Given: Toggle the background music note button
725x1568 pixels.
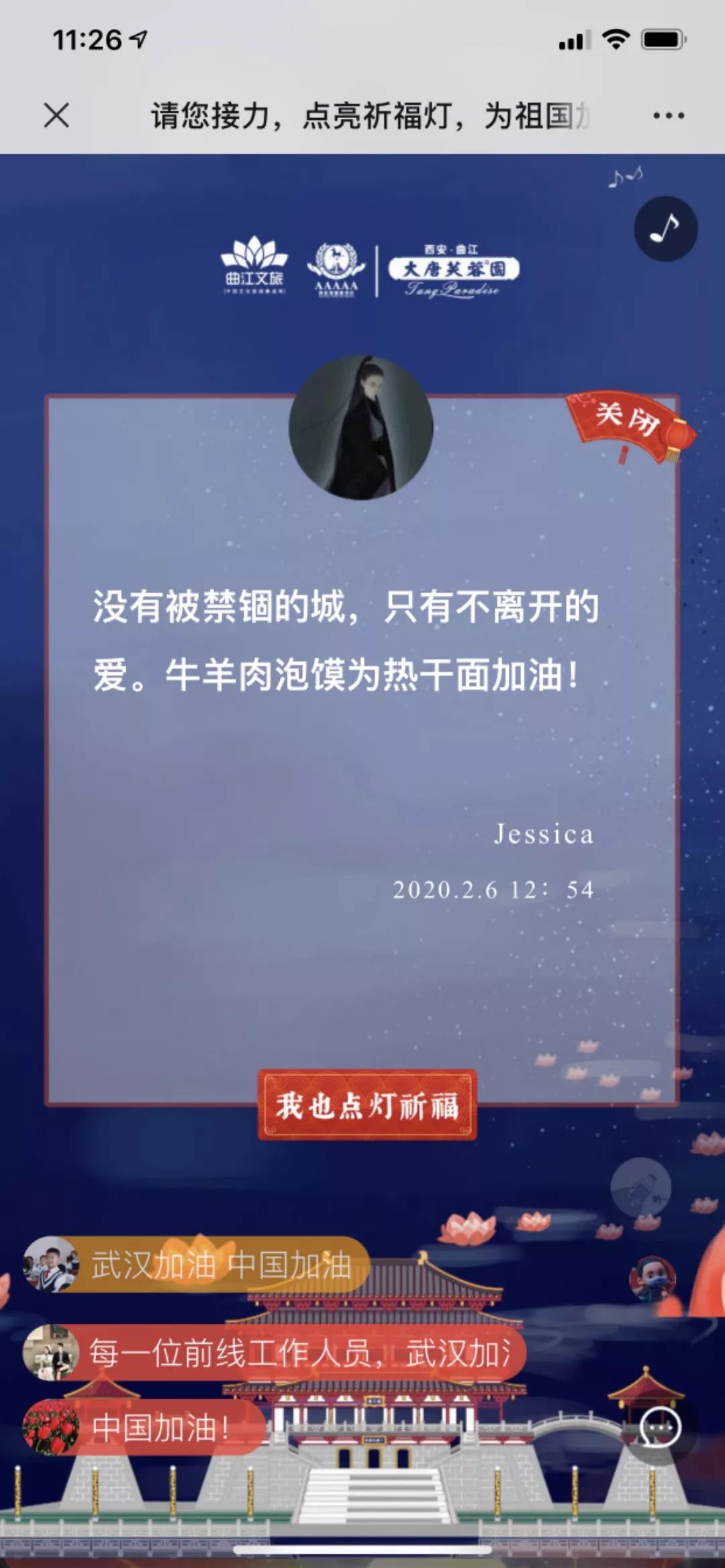Looking at the screenshot, I should [665, 229].
